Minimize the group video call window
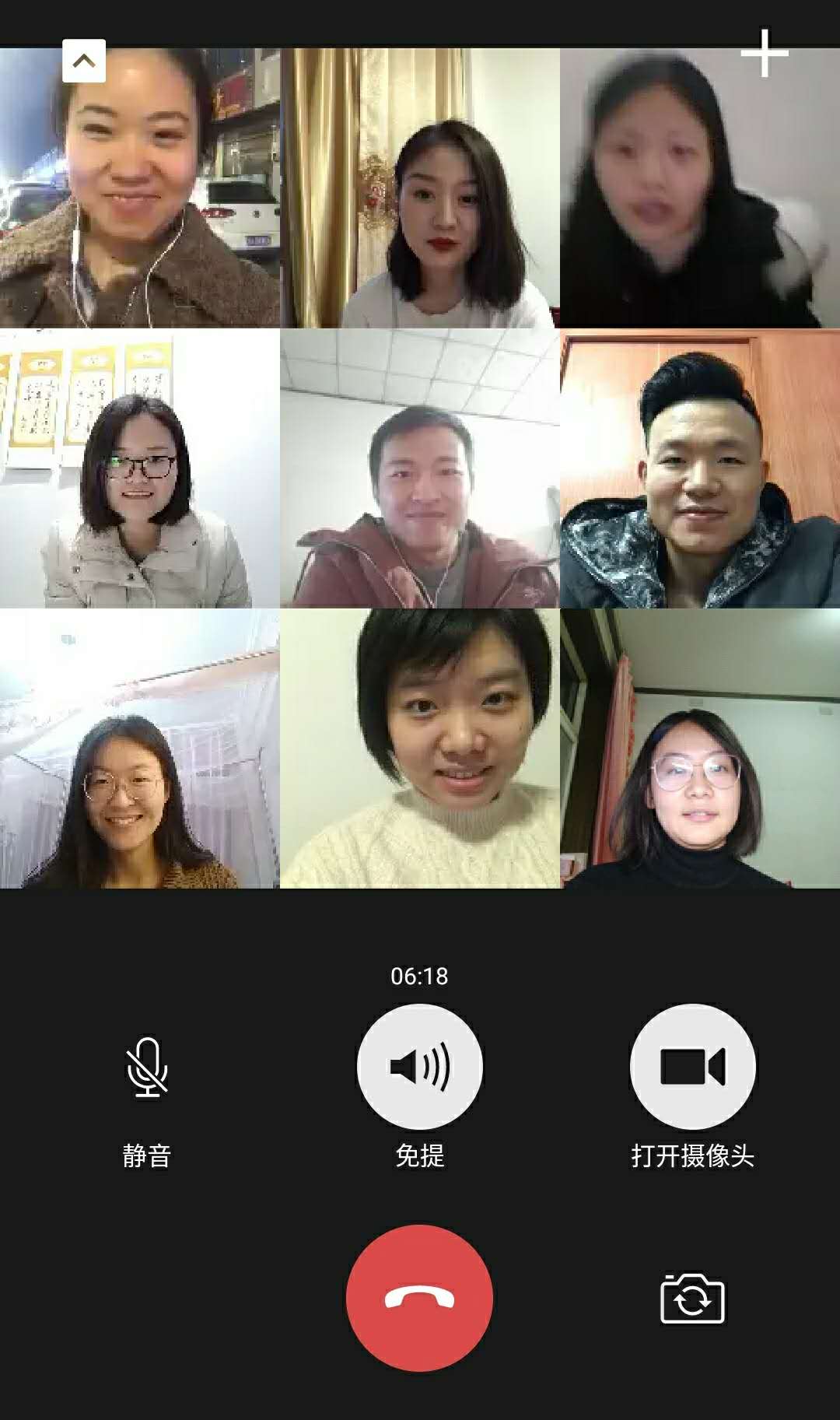 84,60
